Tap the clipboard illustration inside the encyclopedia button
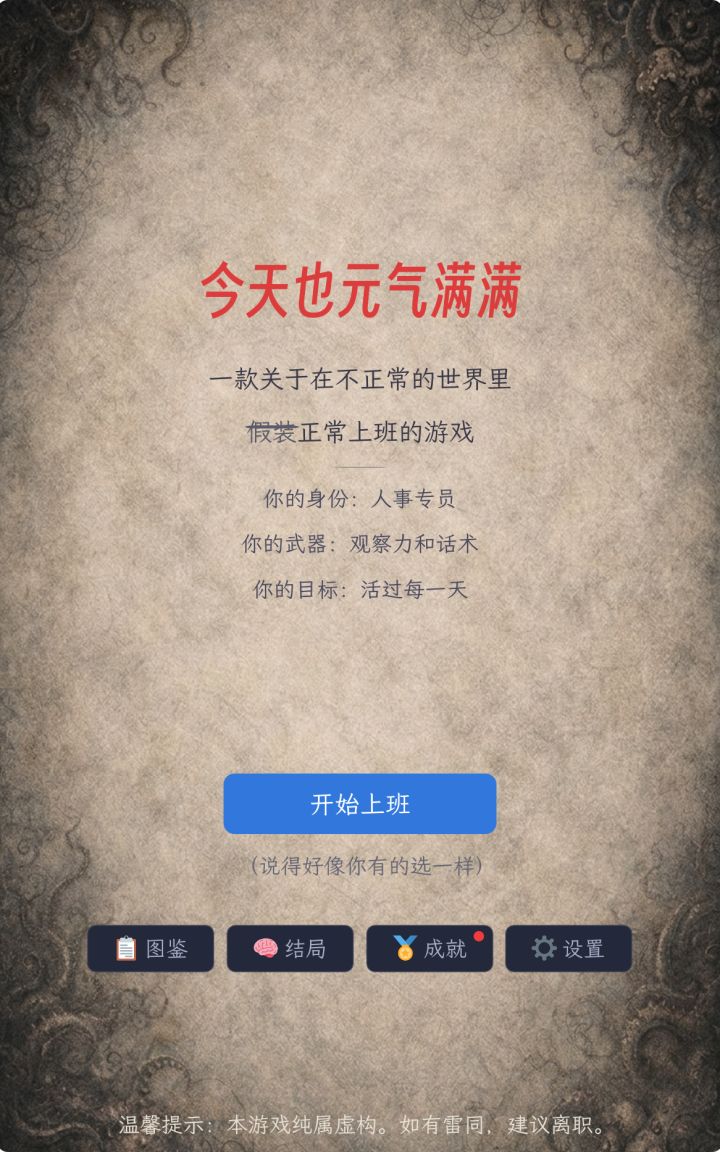720x1152 pixels. coord(124,948)
